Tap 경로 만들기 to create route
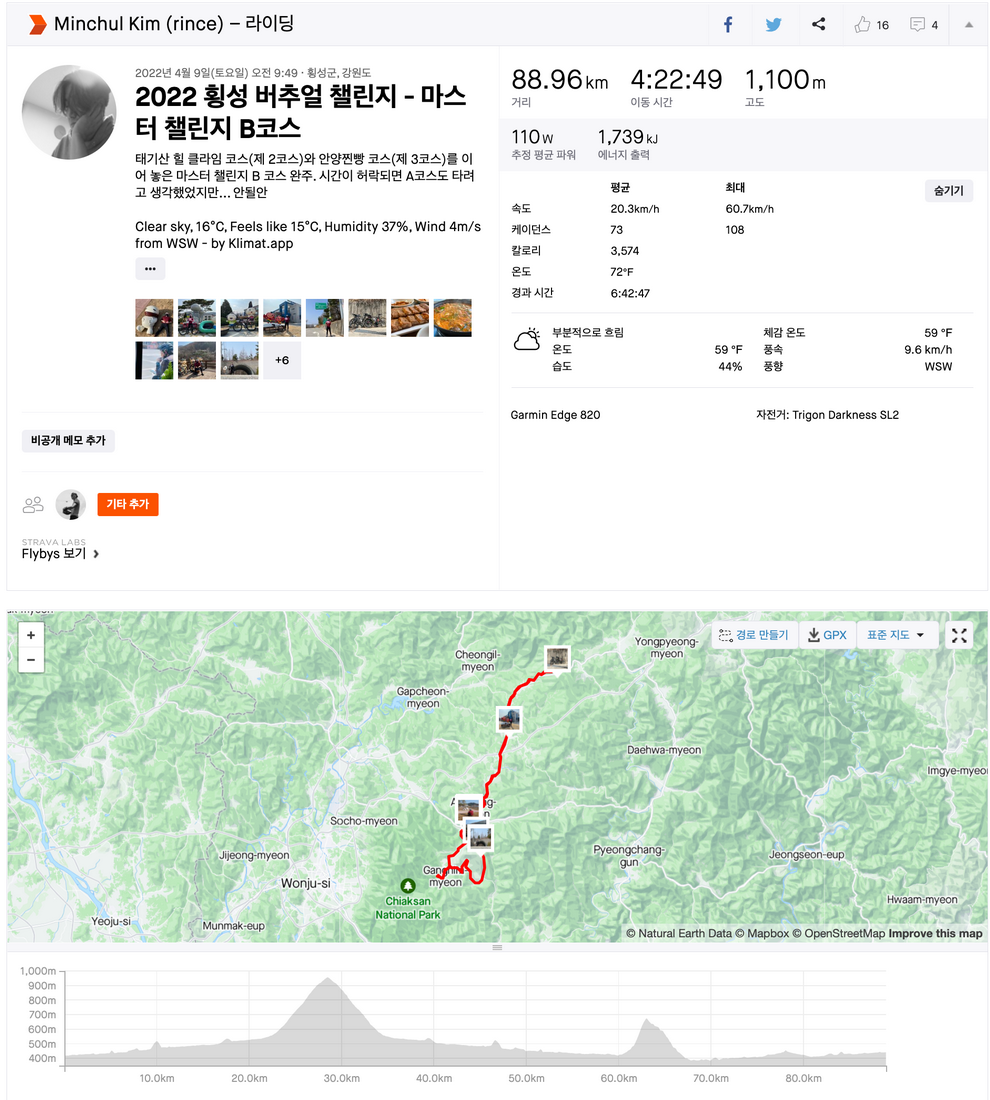 [754, 635]
